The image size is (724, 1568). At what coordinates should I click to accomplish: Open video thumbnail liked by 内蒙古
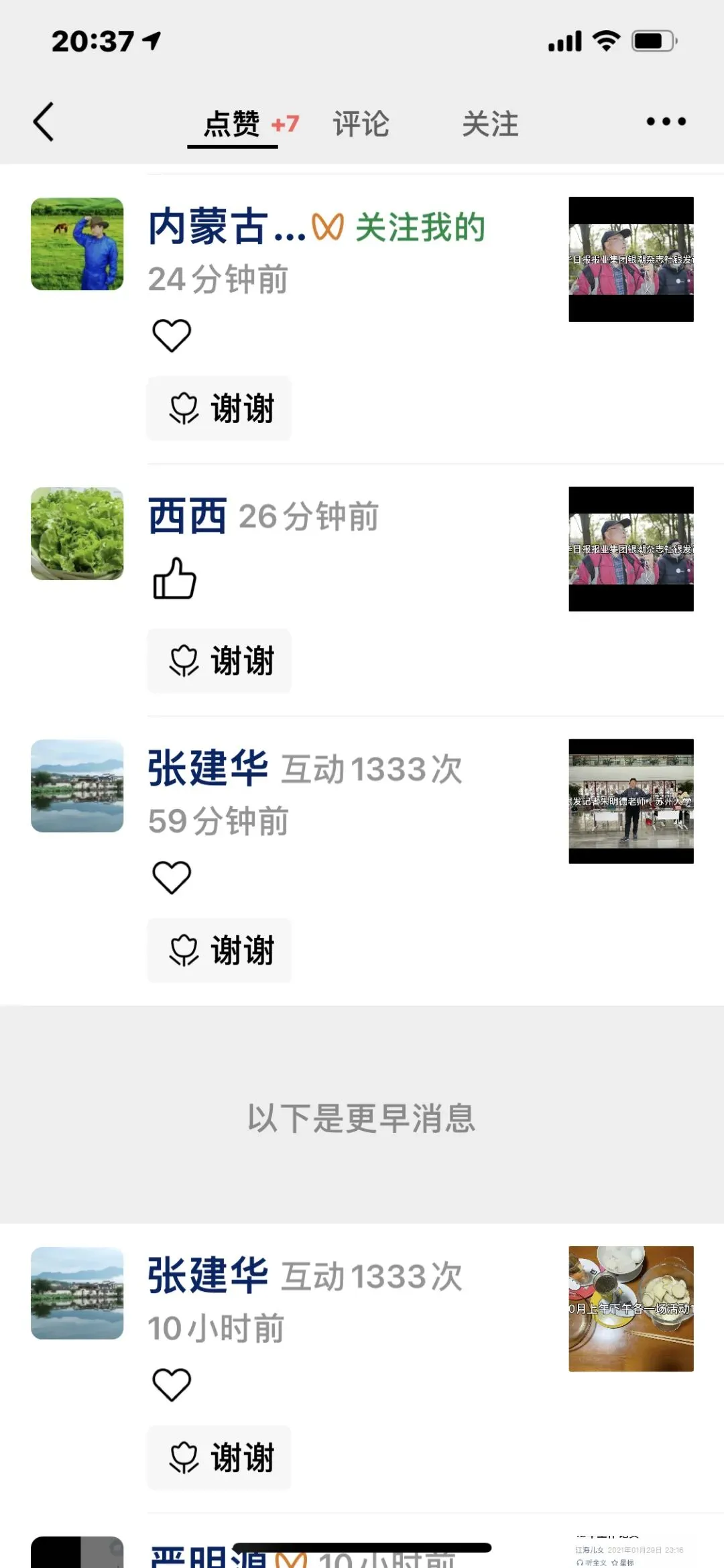coord(631,259)
